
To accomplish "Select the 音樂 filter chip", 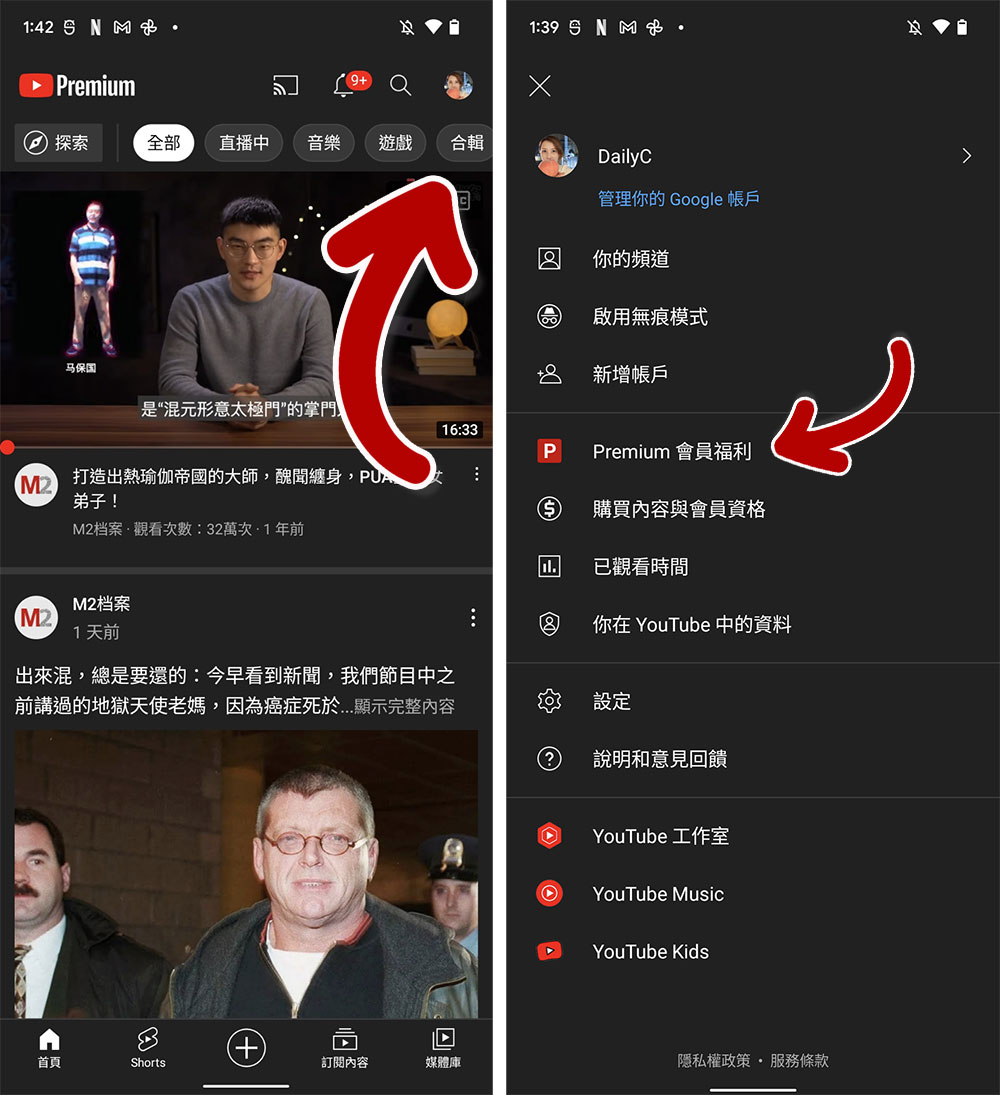I will (x=324, y=143).
